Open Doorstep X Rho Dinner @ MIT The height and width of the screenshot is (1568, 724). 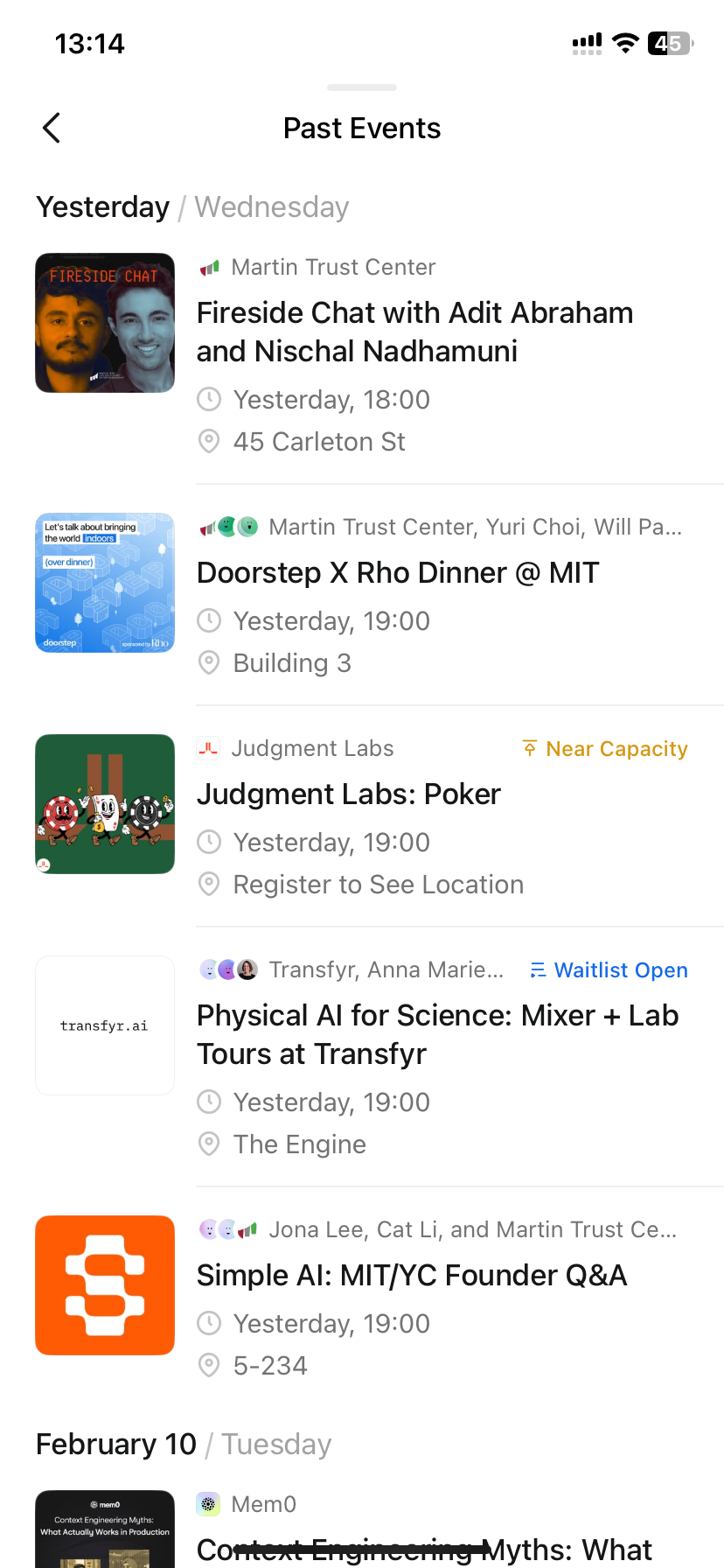coord(398,573)
